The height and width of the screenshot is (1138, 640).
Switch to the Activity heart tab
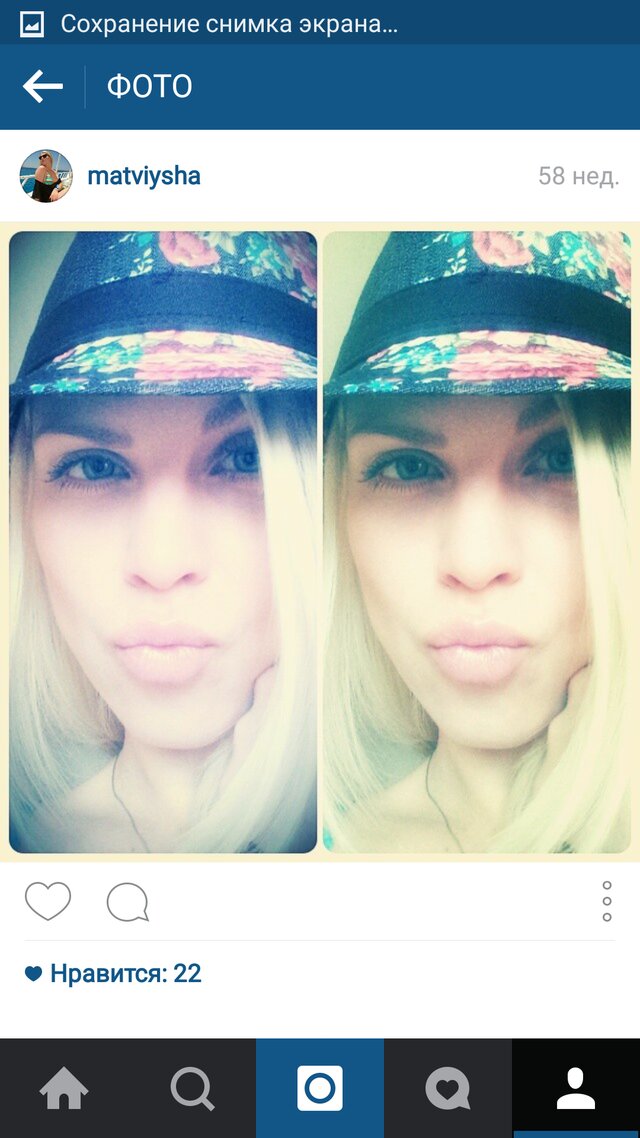tap(447, 1088)
